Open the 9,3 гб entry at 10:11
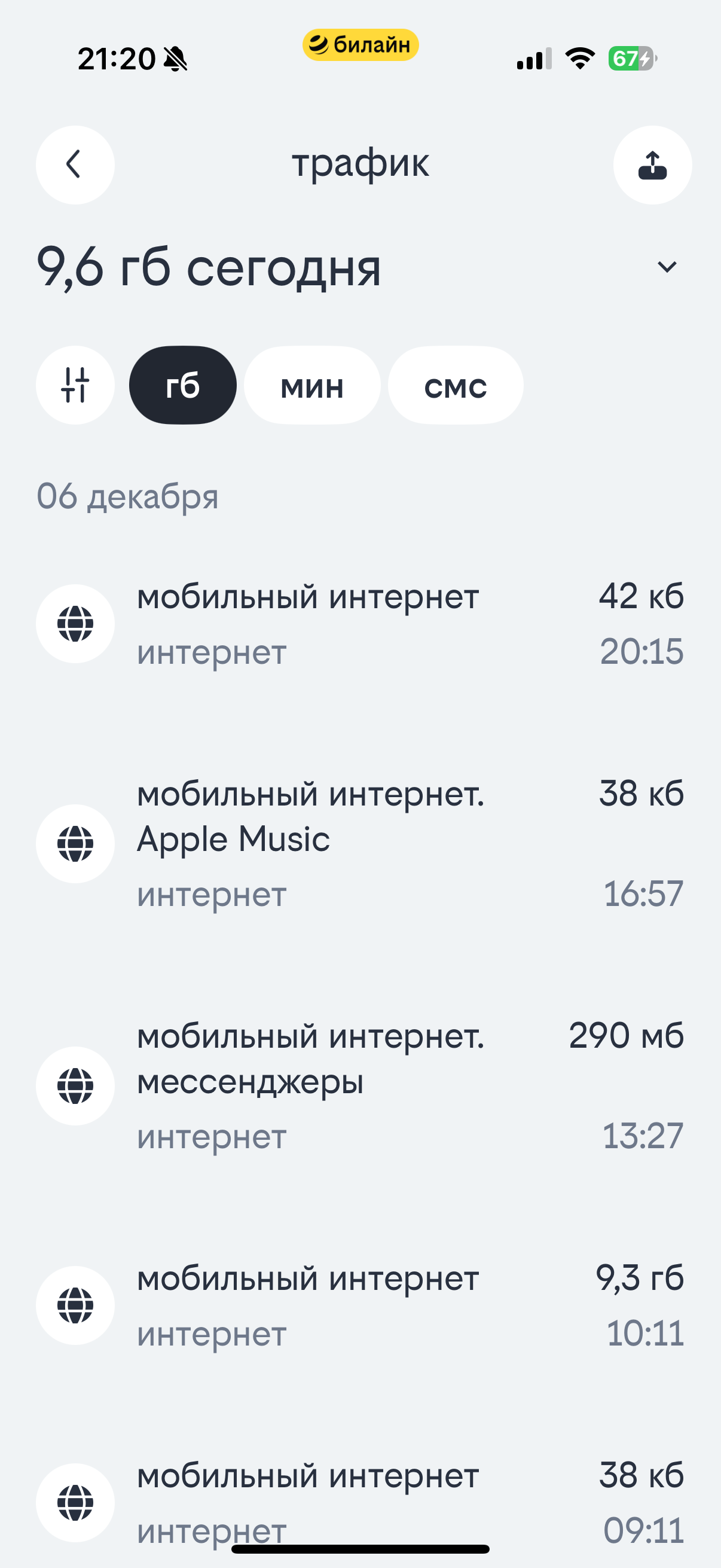 [x=360, y=1305]
